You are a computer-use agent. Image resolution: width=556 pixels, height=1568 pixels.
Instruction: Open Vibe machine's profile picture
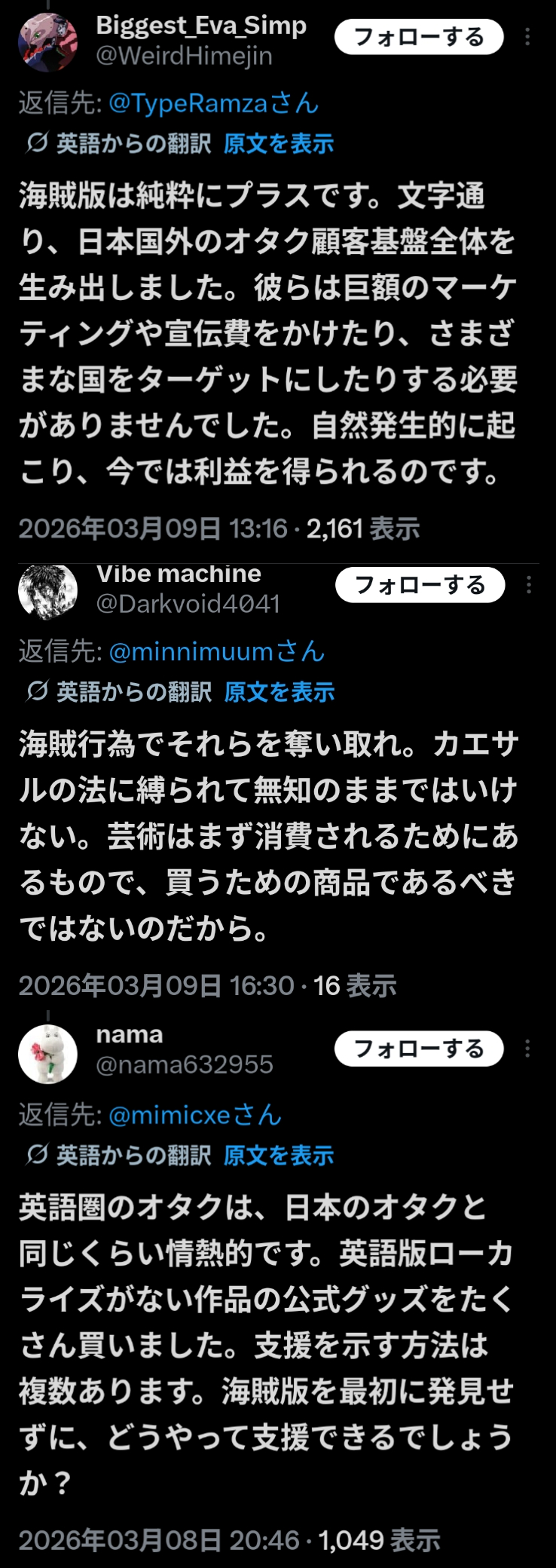coord(47,591)
